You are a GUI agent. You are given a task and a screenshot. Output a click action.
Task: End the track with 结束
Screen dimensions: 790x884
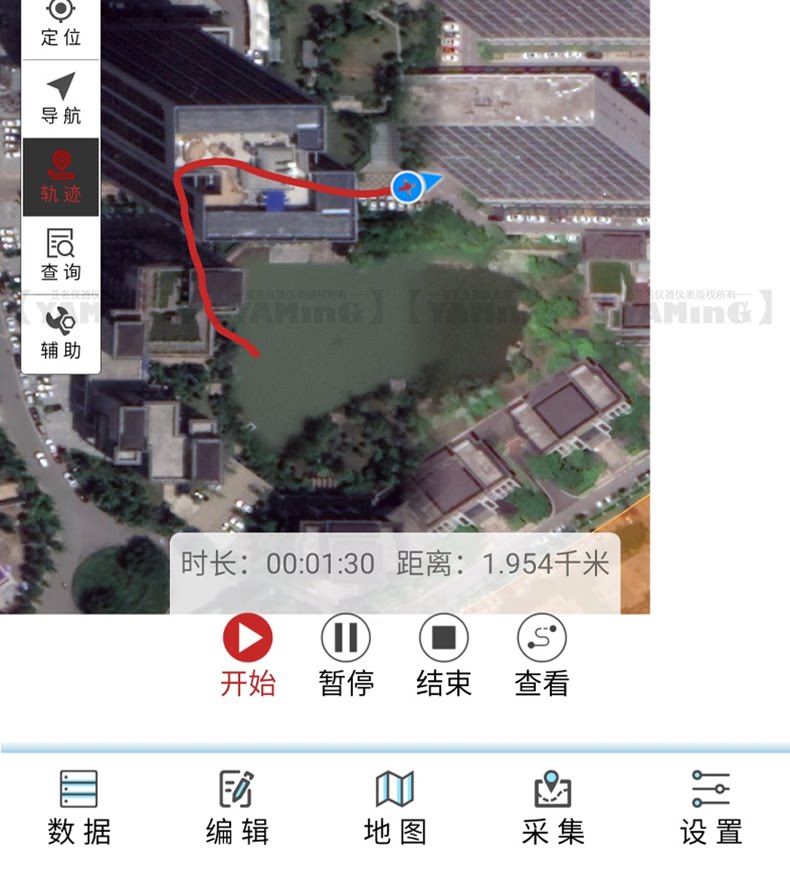pyautogui.click(x=444, y=656)
